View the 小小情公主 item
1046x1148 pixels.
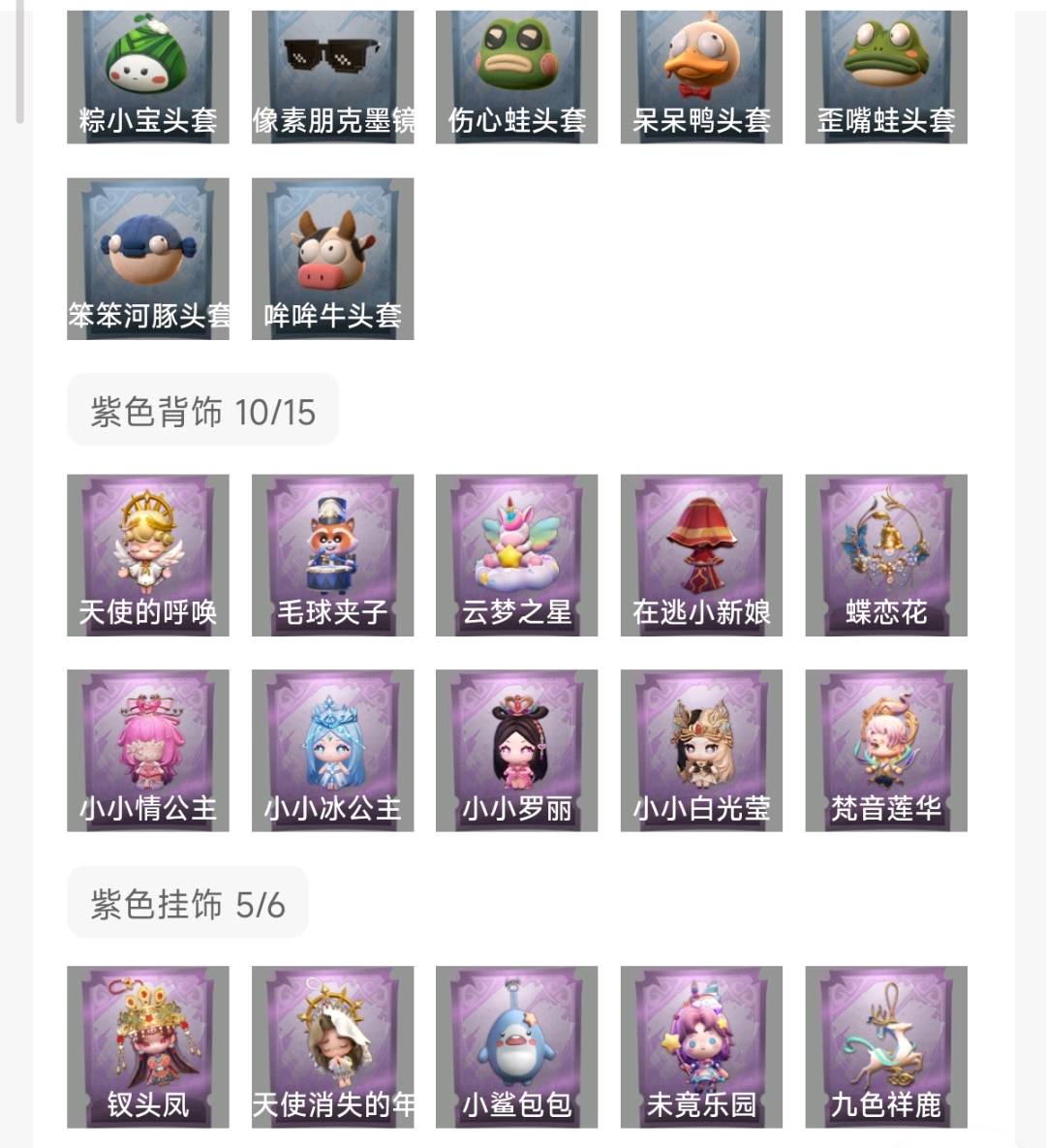[148, 751]
